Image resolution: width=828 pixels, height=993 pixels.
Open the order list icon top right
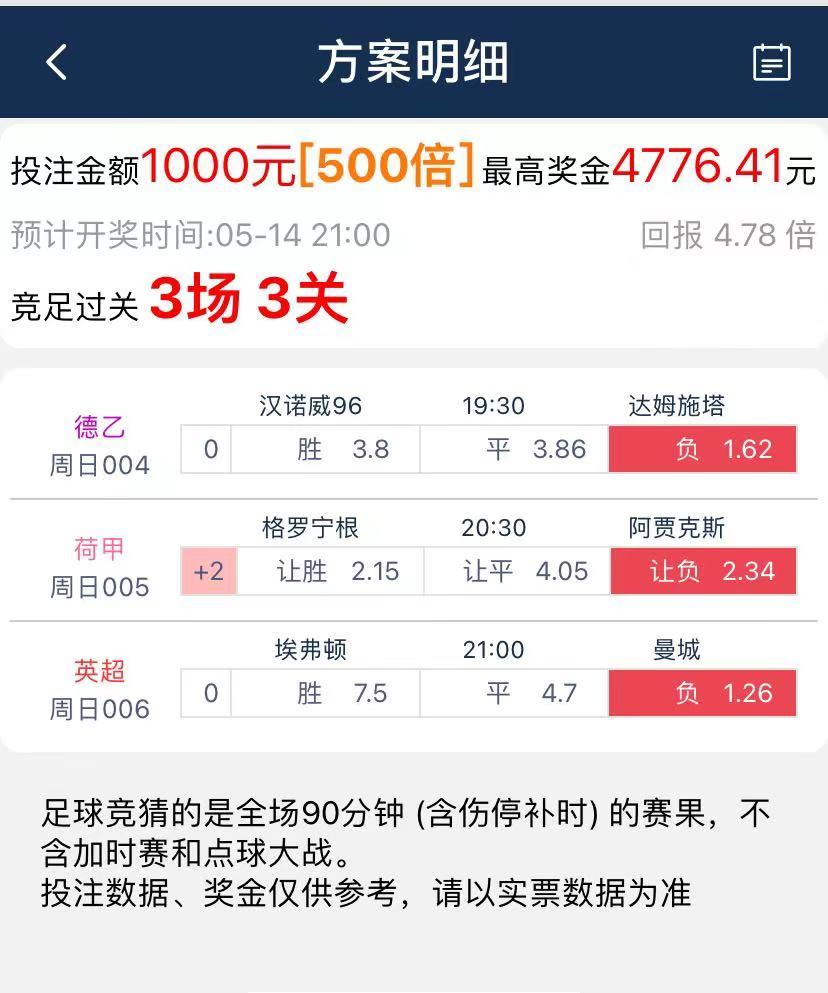(x=770, y=62)
